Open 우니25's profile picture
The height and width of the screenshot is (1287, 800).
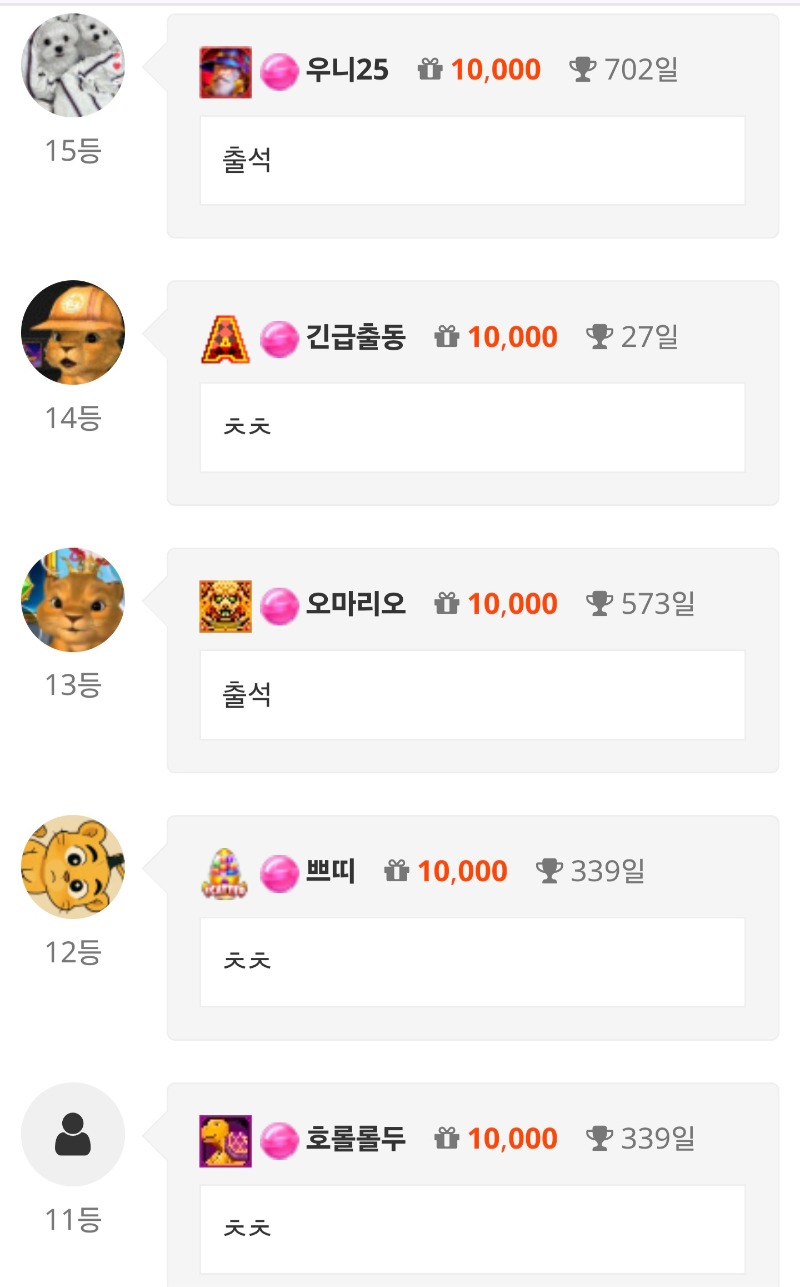click(73, 65)
